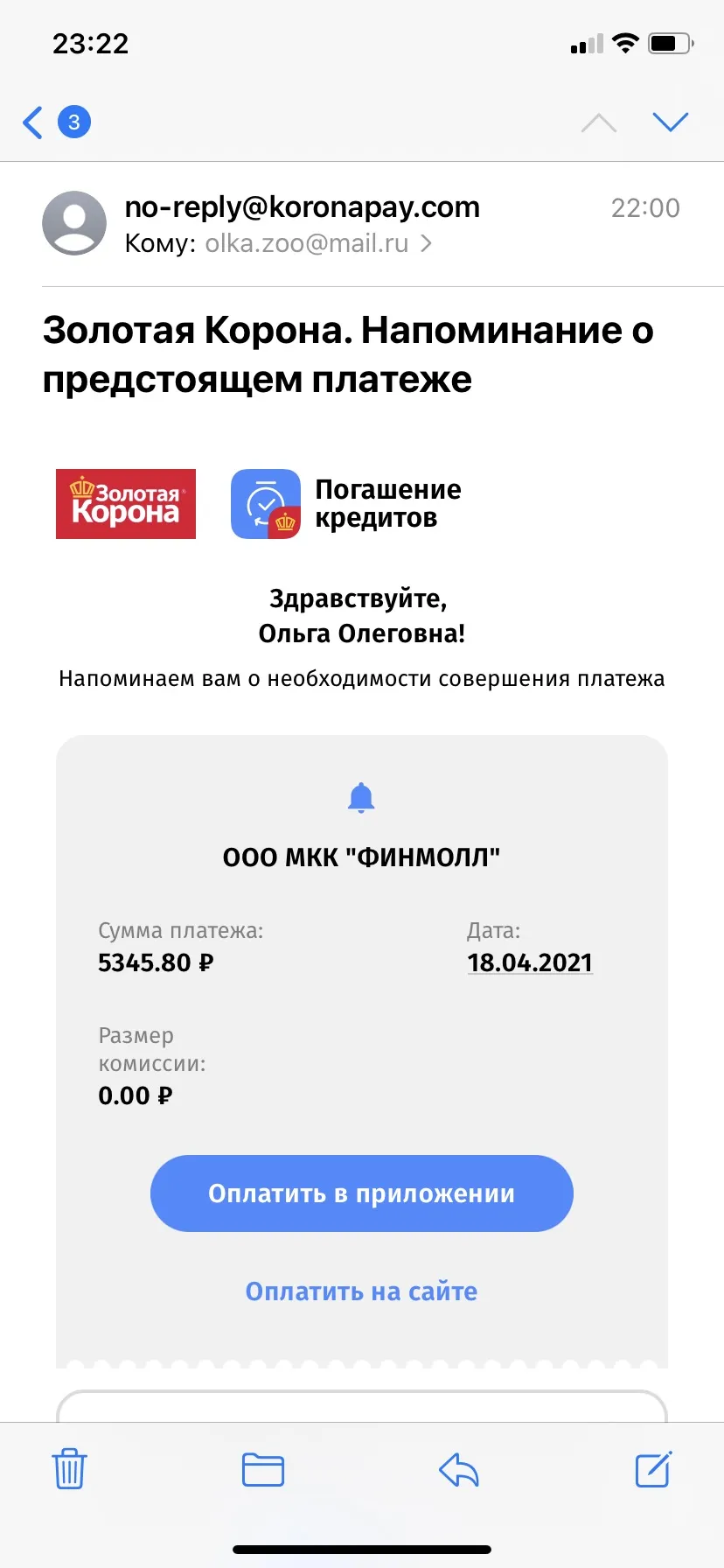Jump to the previous message arrow
The width and height of the screenshot is (724, 1568).
pyautogui.click(x=599, y=122)
